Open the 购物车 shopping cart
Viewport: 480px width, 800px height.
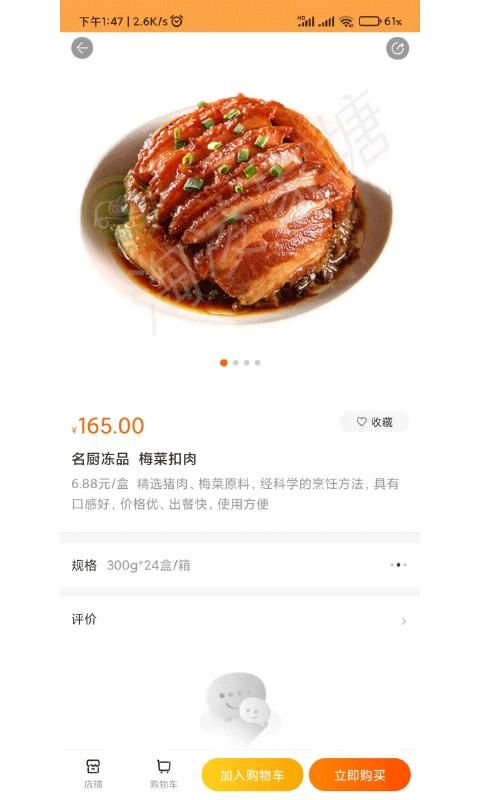click(x=164, y=773)
